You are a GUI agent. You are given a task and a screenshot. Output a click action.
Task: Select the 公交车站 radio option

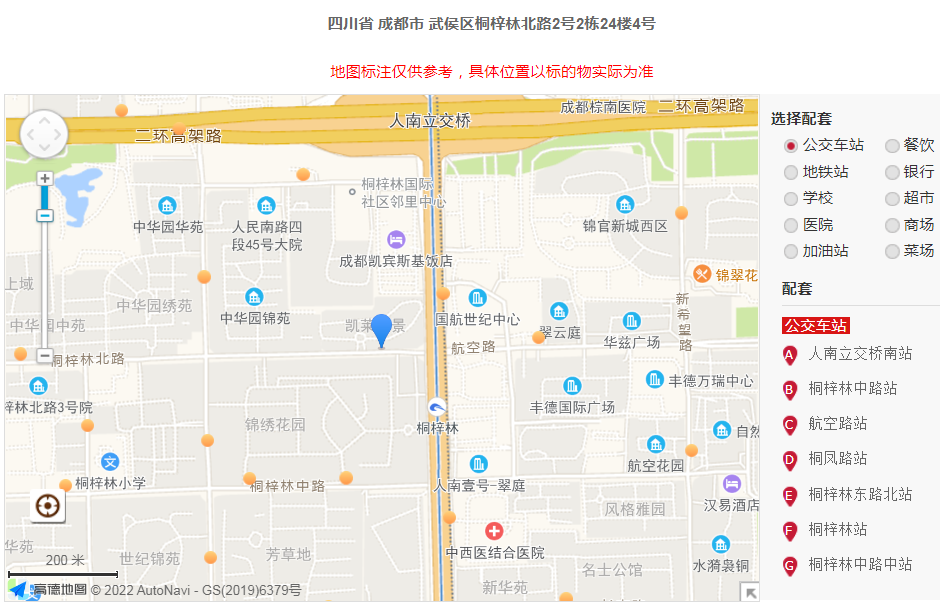pyautogui.click(x=791, y=146)
